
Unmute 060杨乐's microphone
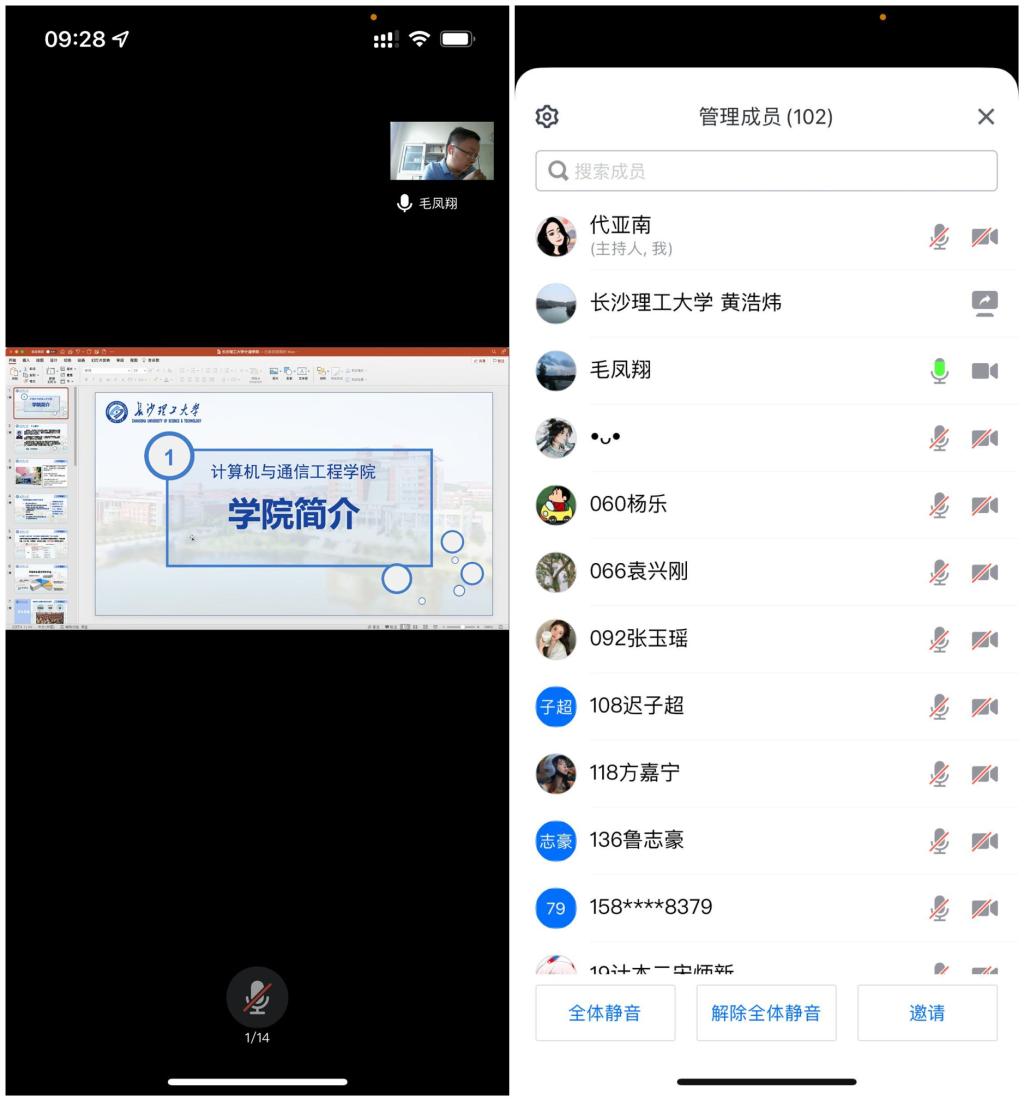939,505
